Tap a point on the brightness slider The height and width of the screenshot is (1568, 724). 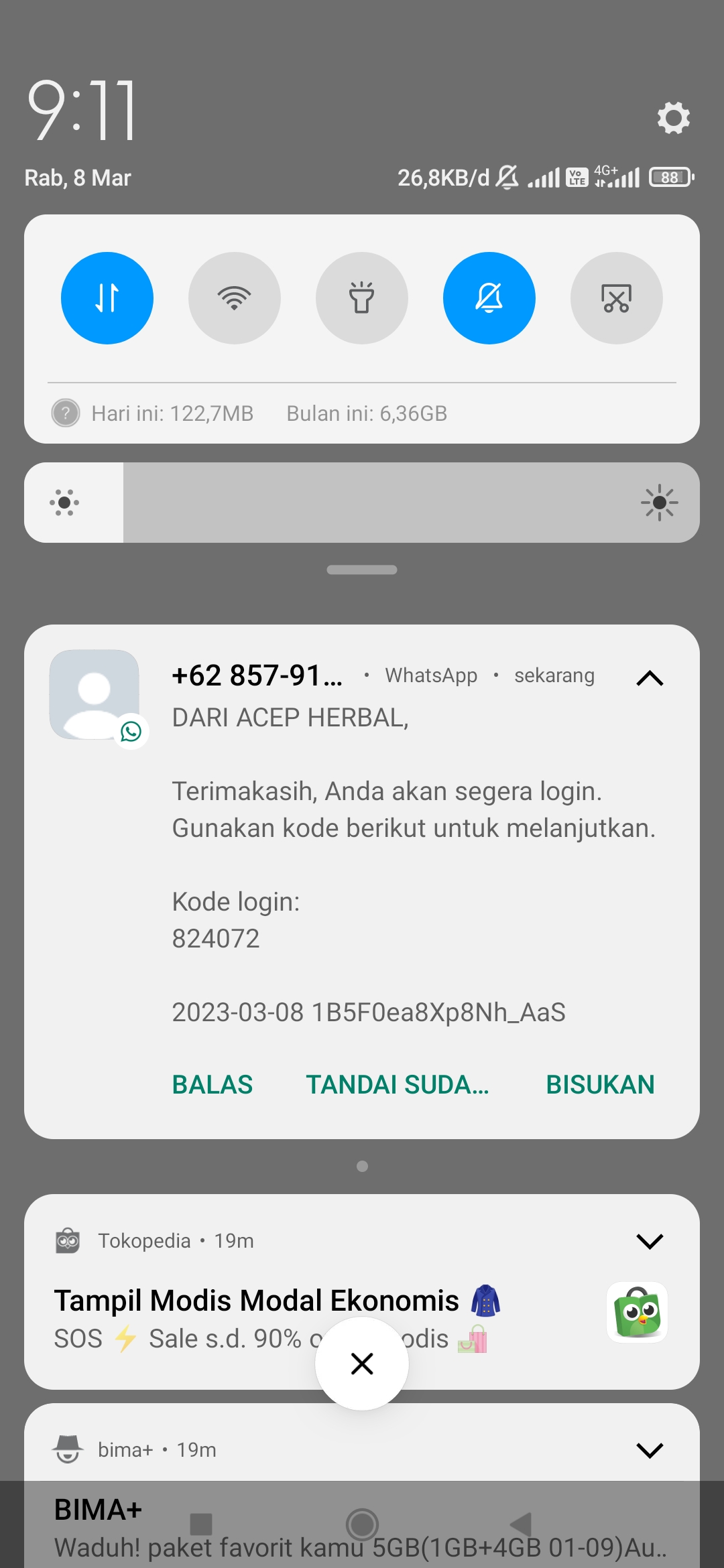[362, 503]
